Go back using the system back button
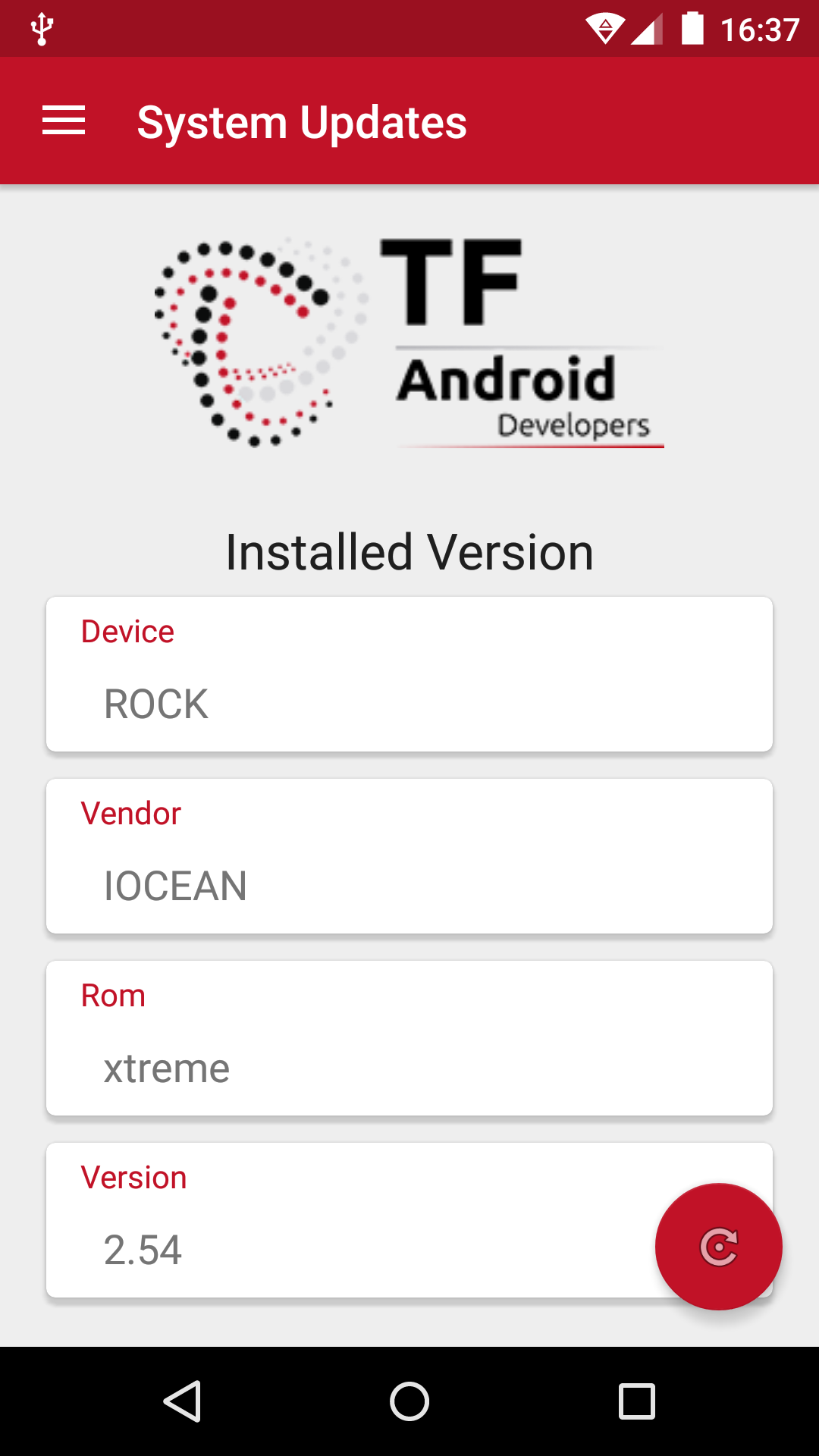The image size is (819, 1456). pos(182,1401)
